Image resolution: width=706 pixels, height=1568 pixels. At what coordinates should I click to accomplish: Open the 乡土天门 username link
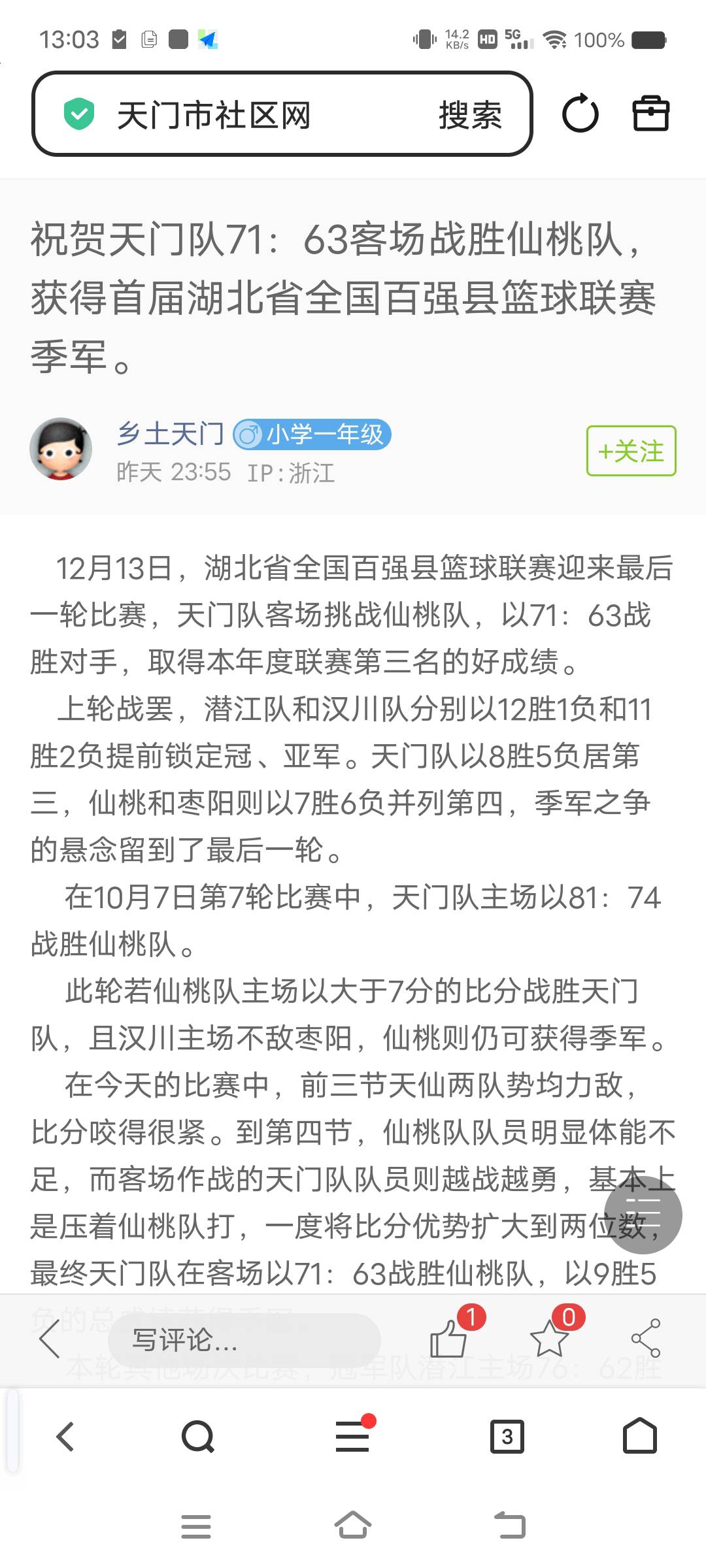pyautogui.click(x=171, y=434)
